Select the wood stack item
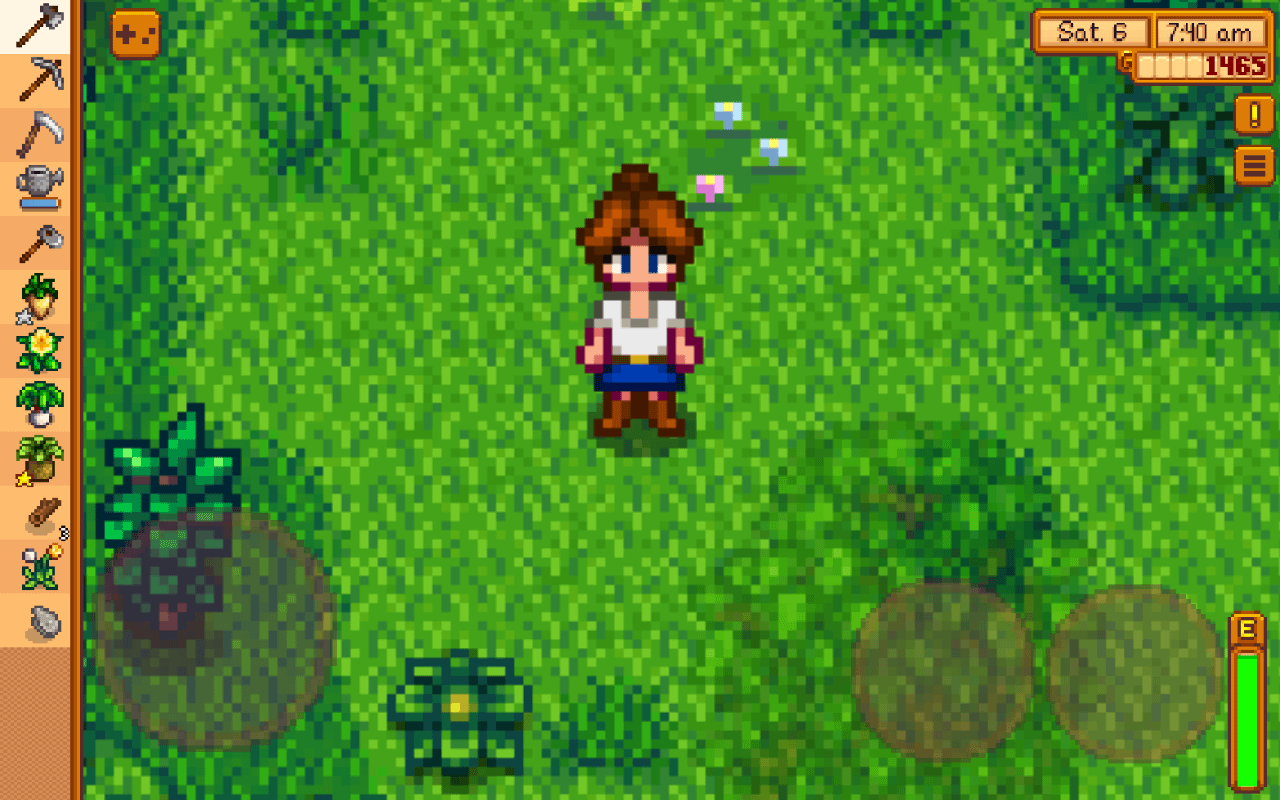 40,514
